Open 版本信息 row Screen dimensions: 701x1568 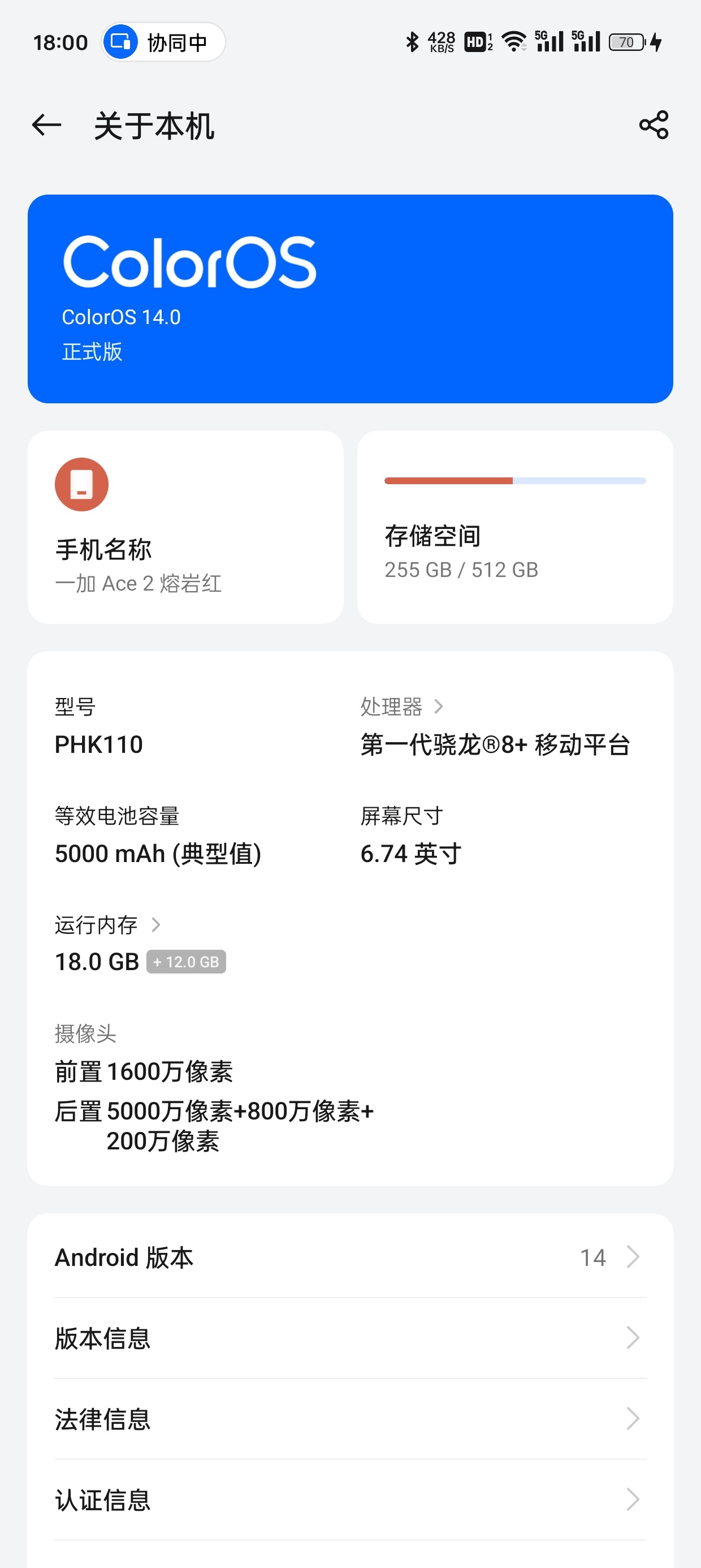pyautogui.click(x=350, y=1338)
